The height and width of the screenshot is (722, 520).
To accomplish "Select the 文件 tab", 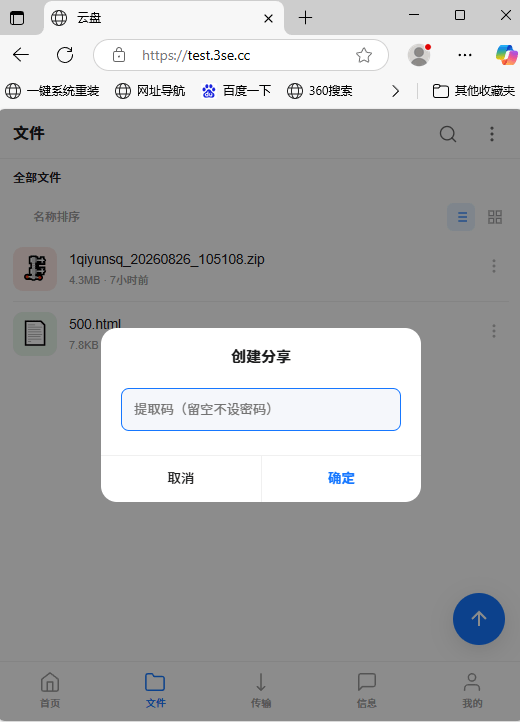I will click(x=156, y=690).
